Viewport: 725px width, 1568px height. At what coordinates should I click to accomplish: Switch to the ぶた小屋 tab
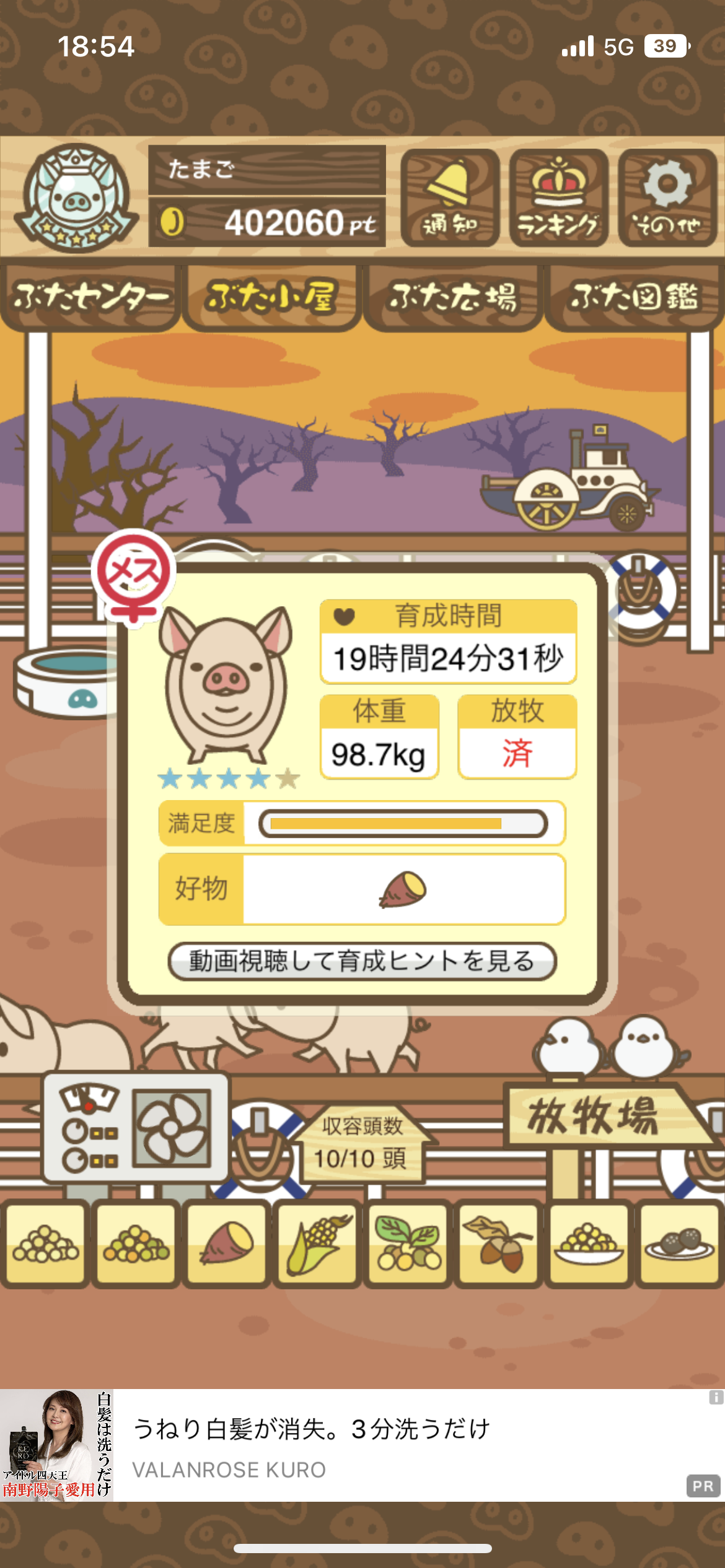point(271,297)
